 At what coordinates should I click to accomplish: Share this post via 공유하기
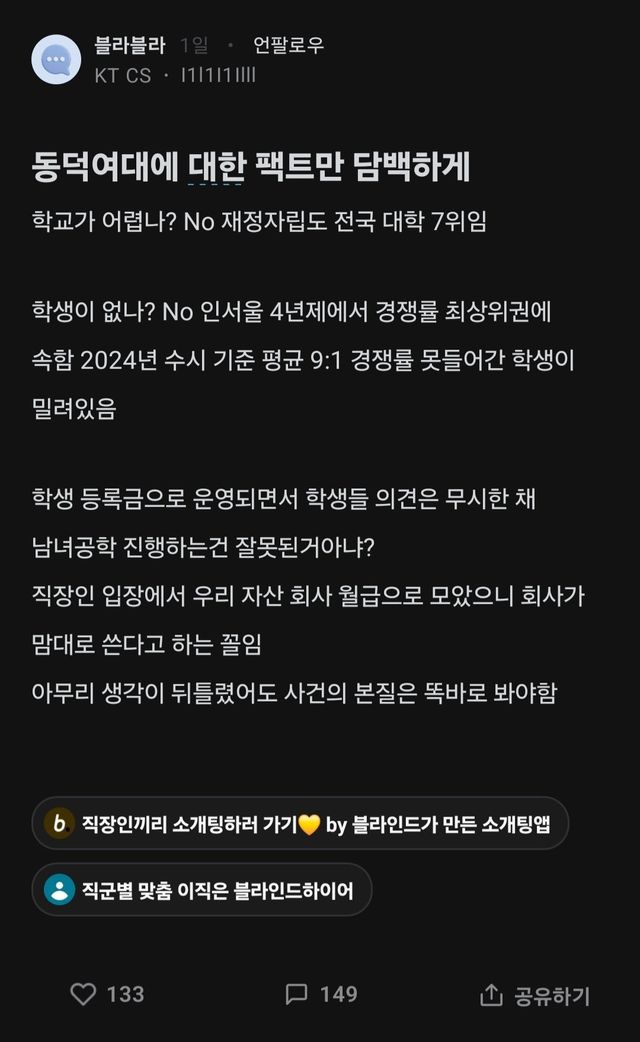[x=535, y=996]
